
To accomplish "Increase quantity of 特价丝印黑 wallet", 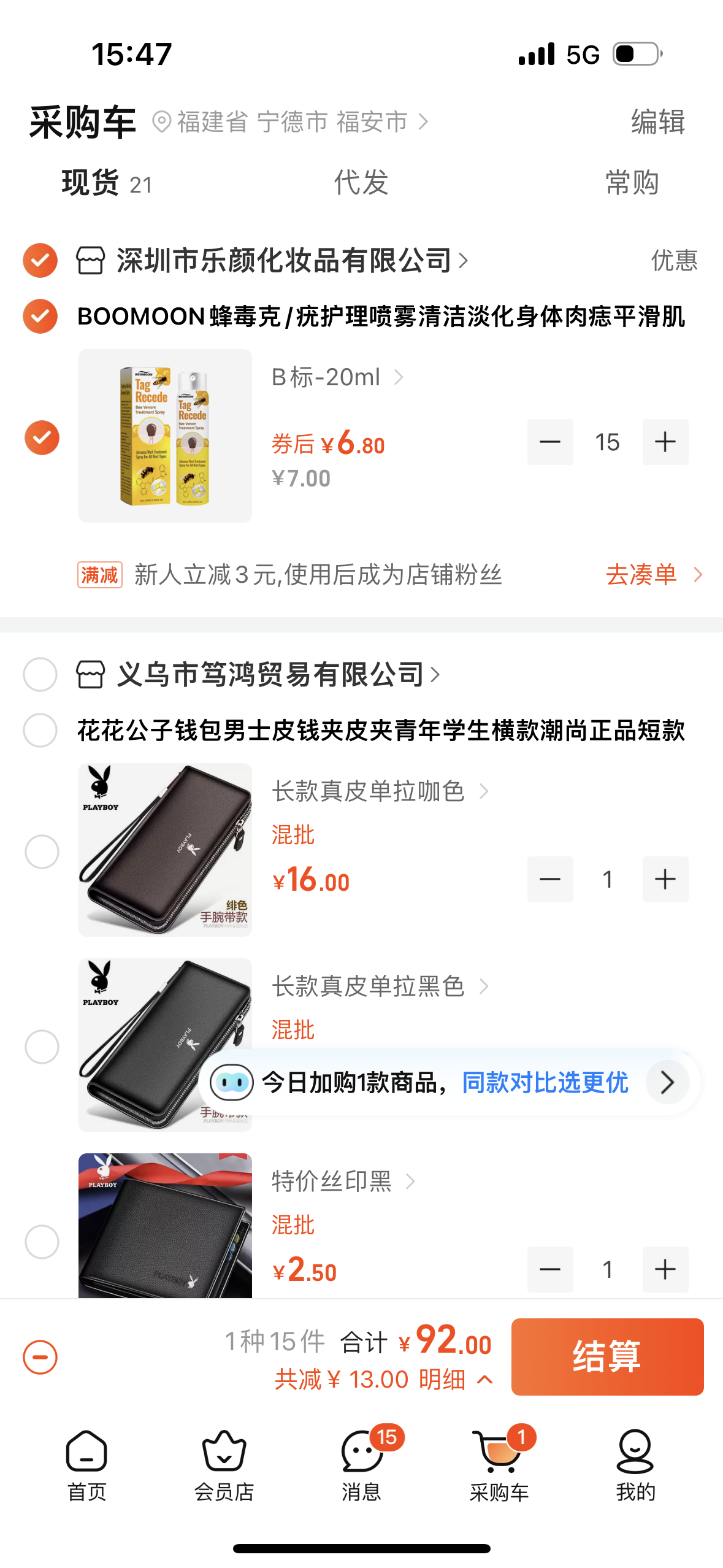I will point(665,1269).
